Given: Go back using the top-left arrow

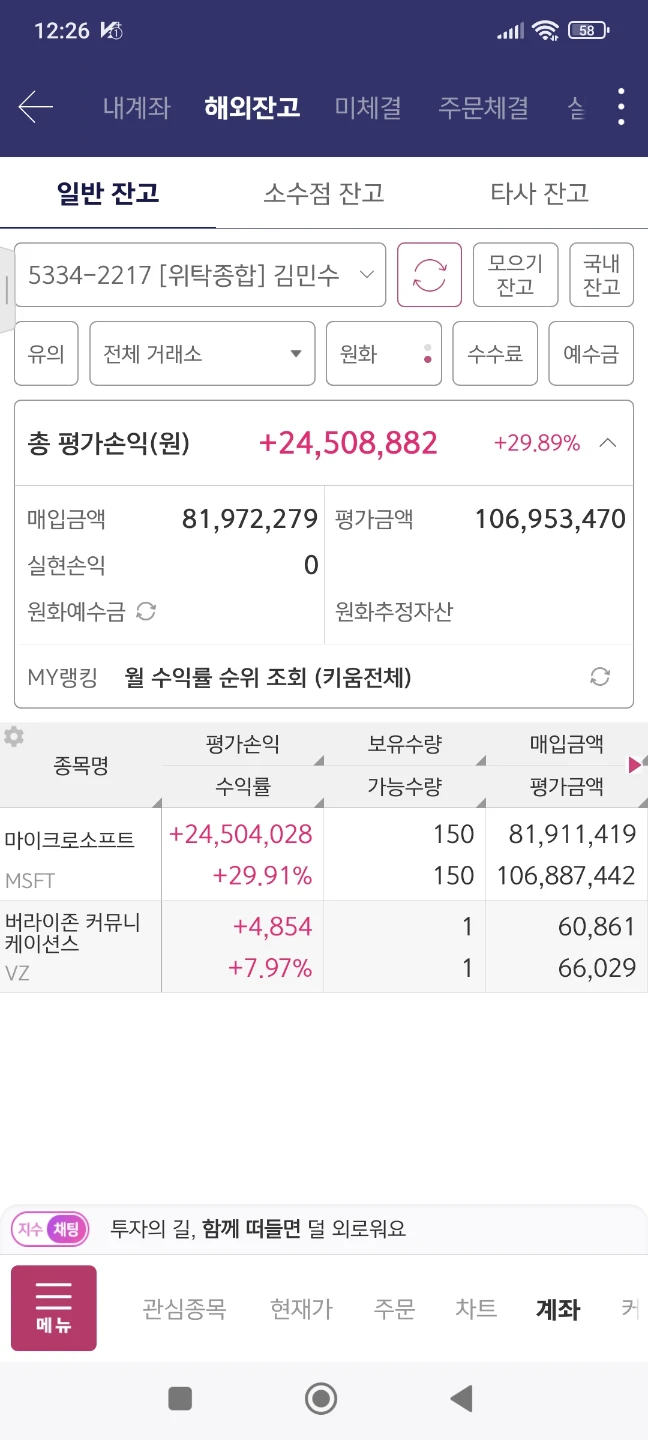Looking at the screenshot, I should point(35,107).
